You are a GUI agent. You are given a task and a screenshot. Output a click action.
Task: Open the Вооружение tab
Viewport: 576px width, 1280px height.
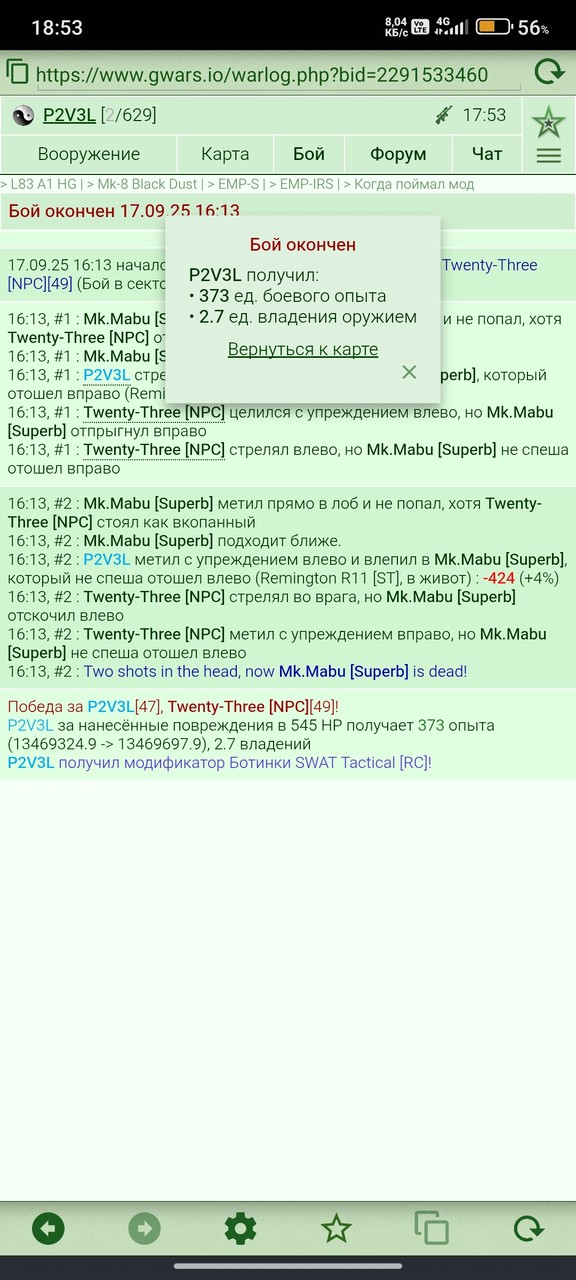coord(89,154)
